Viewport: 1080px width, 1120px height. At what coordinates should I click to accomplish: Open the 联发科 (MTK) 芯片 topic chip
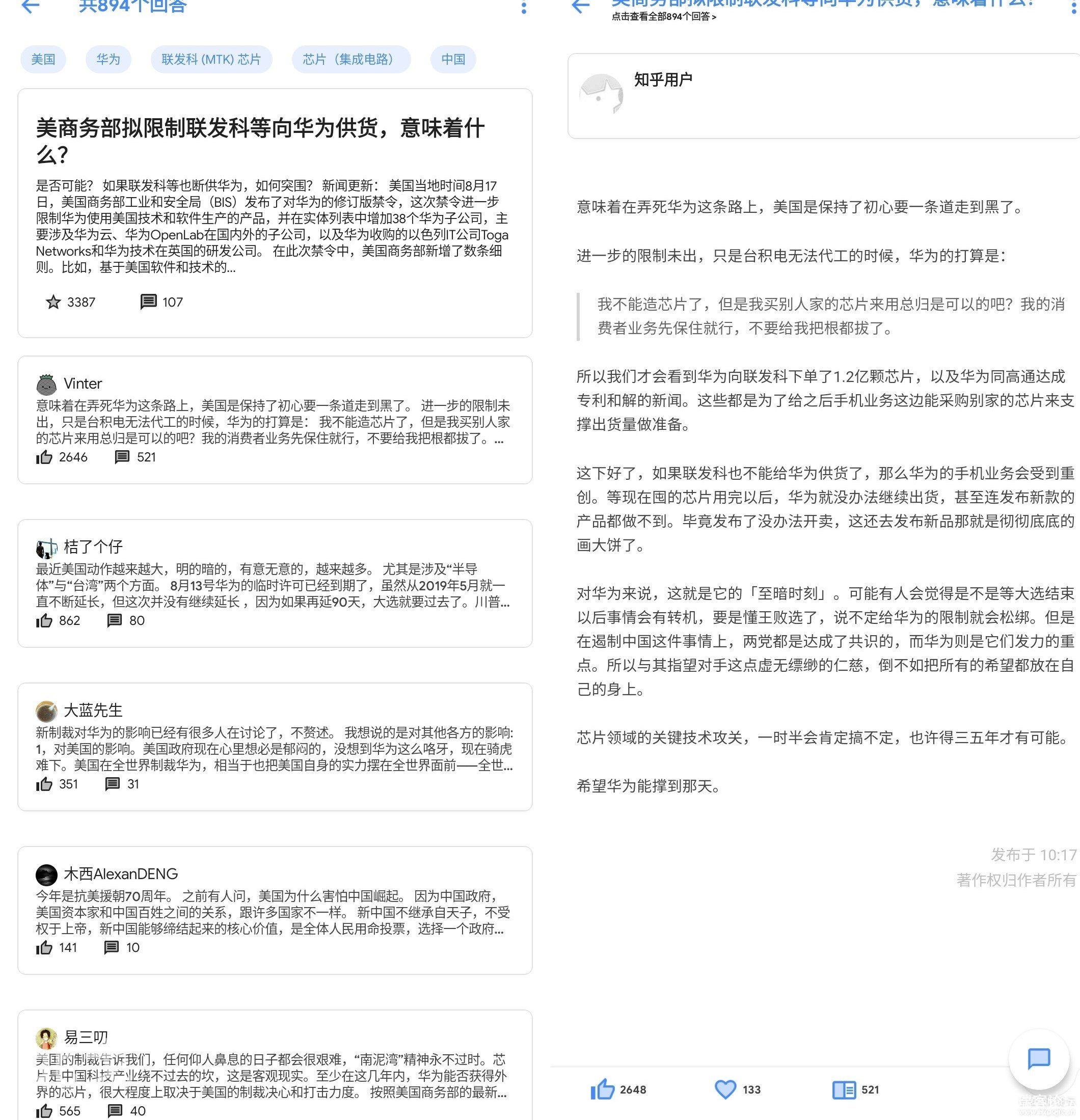click(211, 60)
